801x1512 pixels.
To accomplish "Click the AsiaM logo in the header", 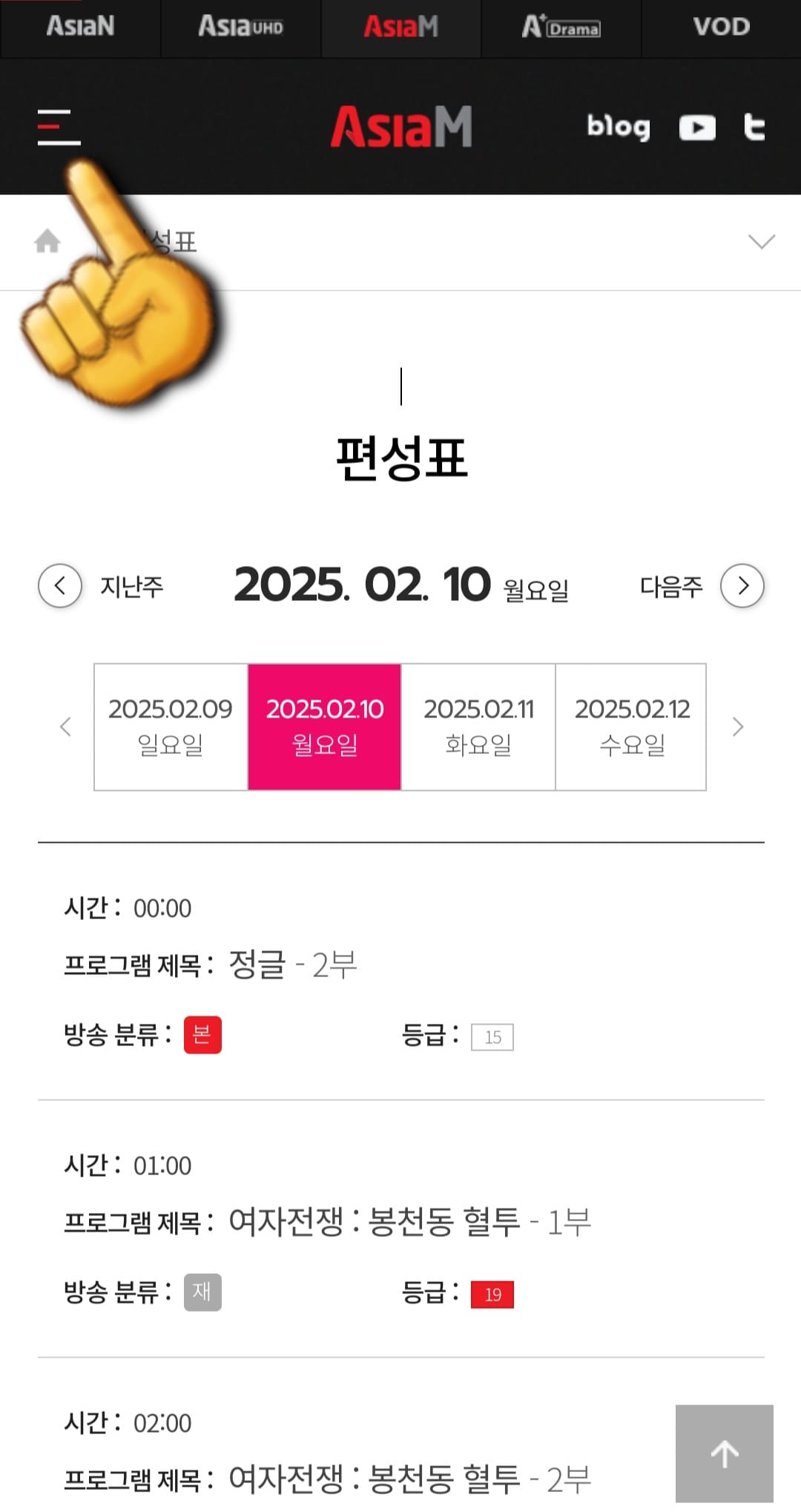I will coord(401,125).
